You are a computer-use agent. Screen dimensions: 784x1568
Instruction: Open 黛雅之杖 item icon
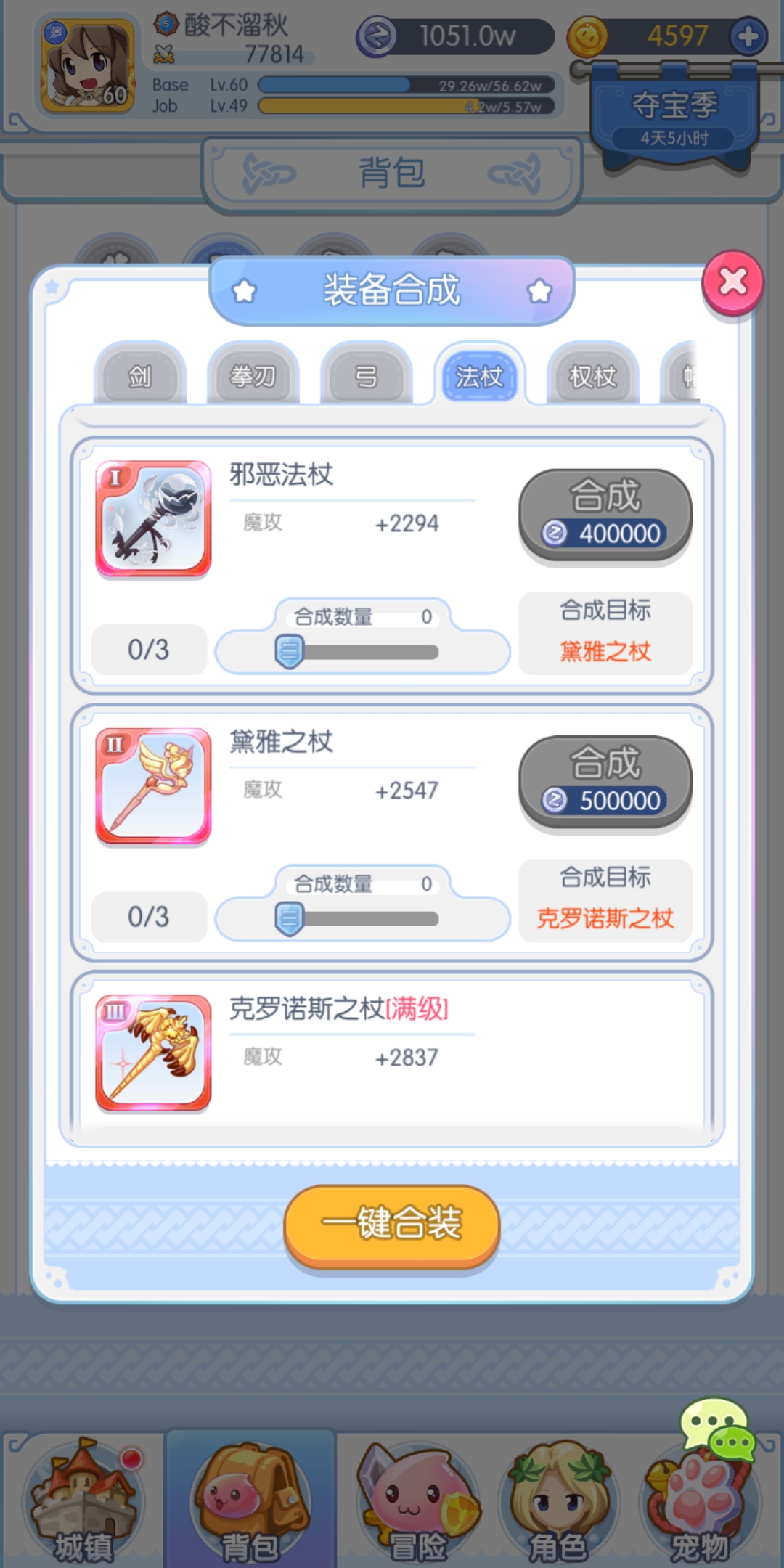153,785
